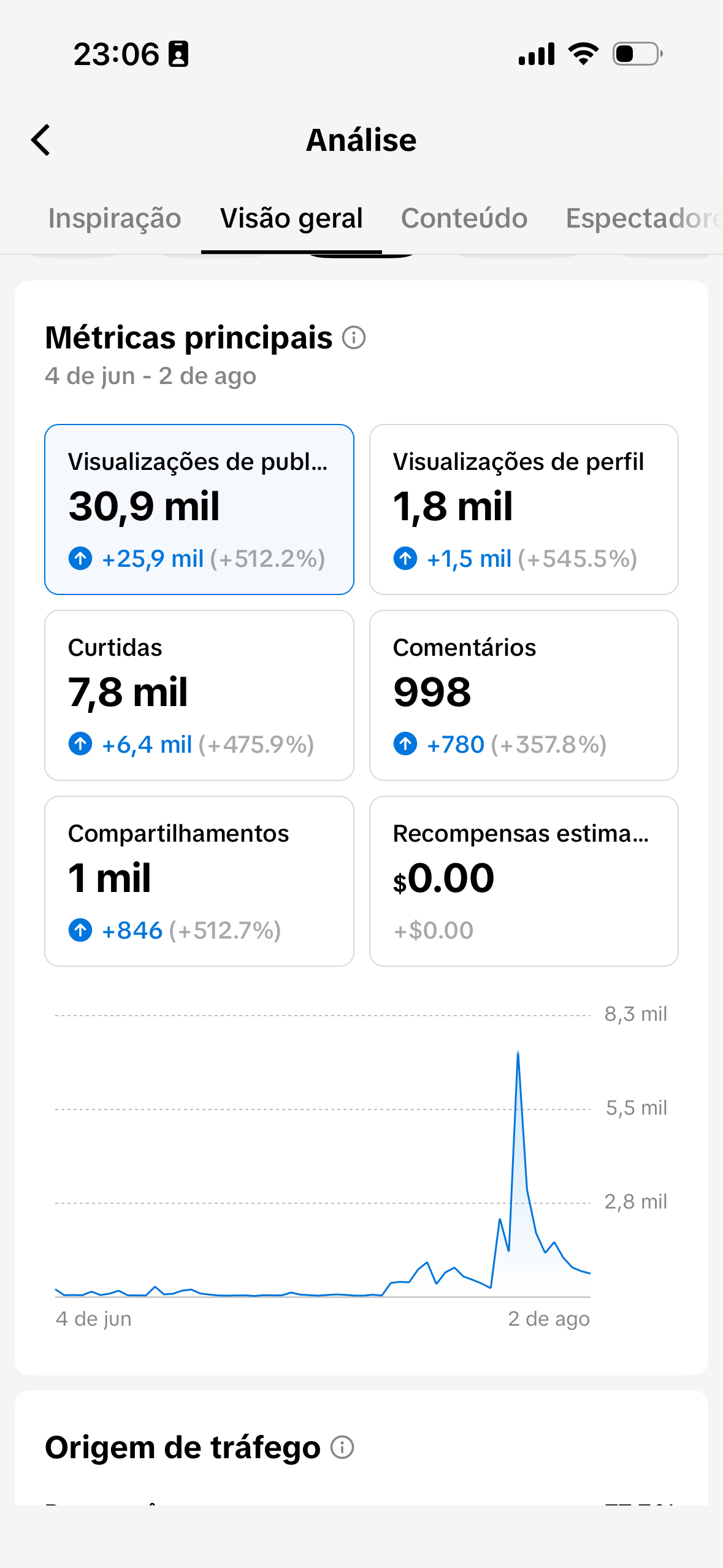Select the Compartilhamentos card

199,881
